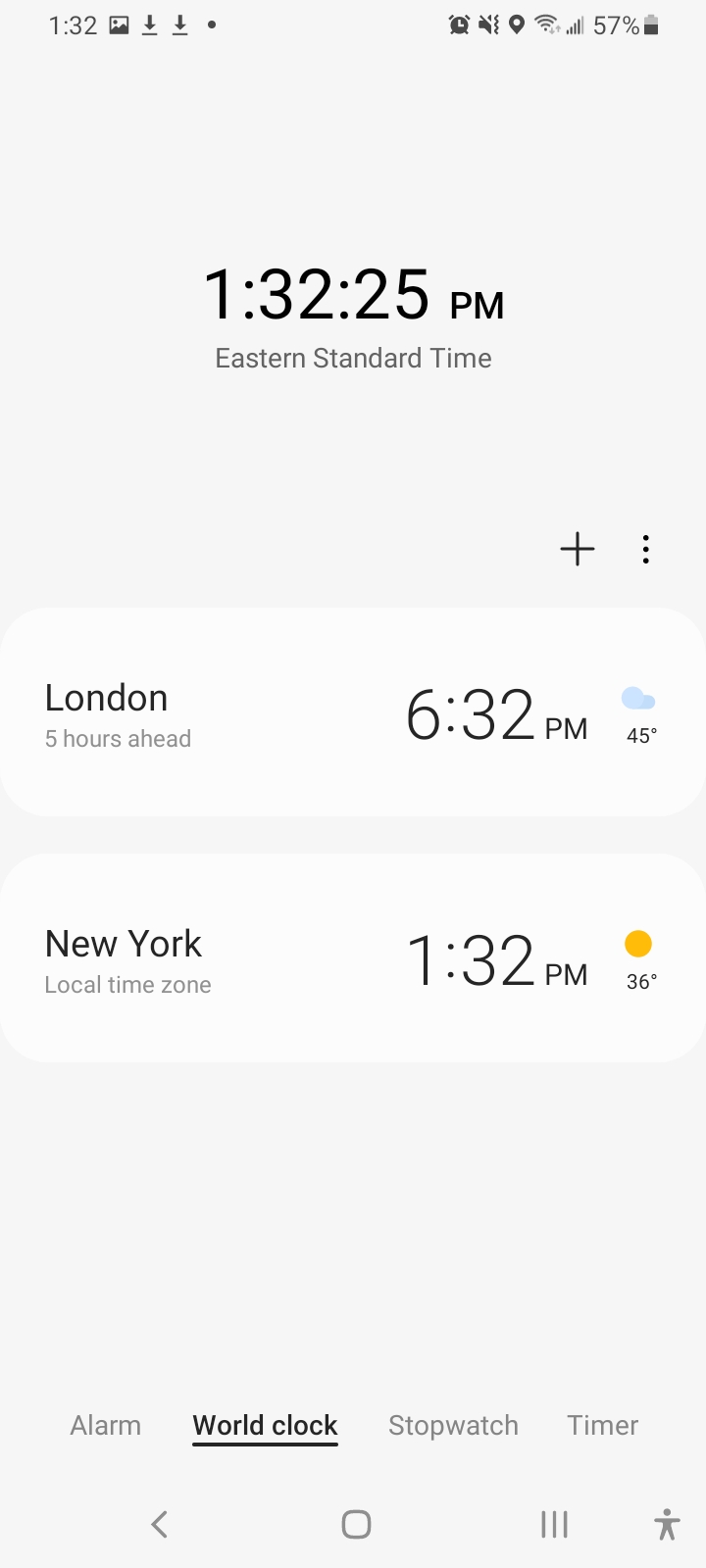Open the more options menu
The image size is (706, 1568).
pos(645,550)
